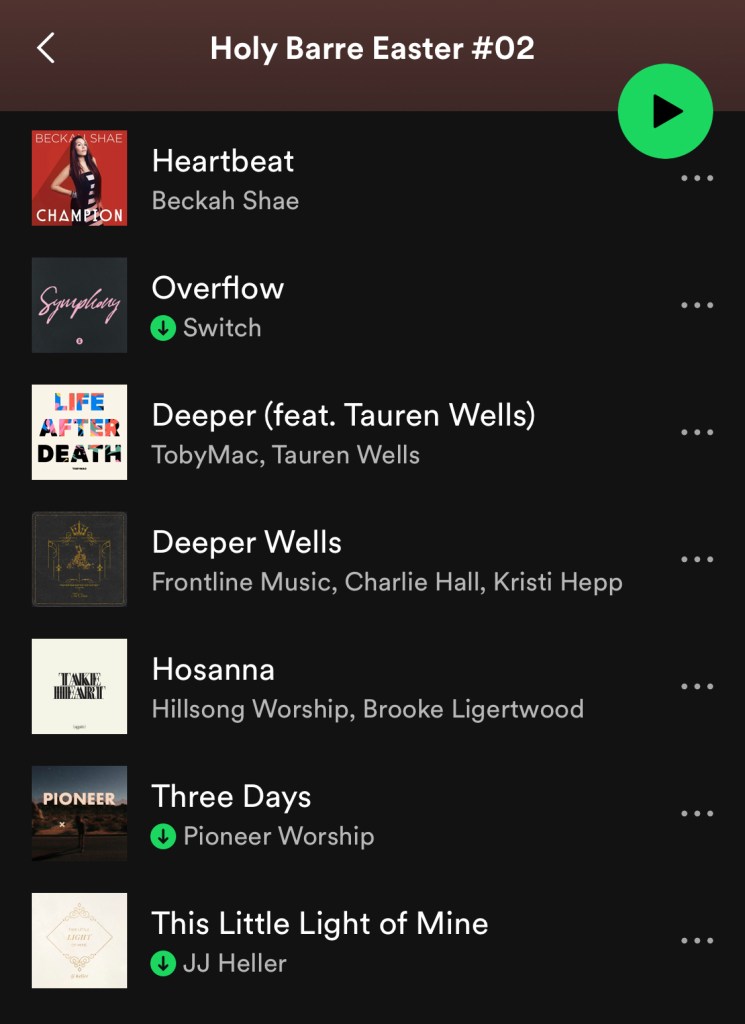Open more options for Deeper (feat. Tauren Wells)
Image resolution: width=745 pixels, height=1024 pixels.
click(x=696, y=433)
